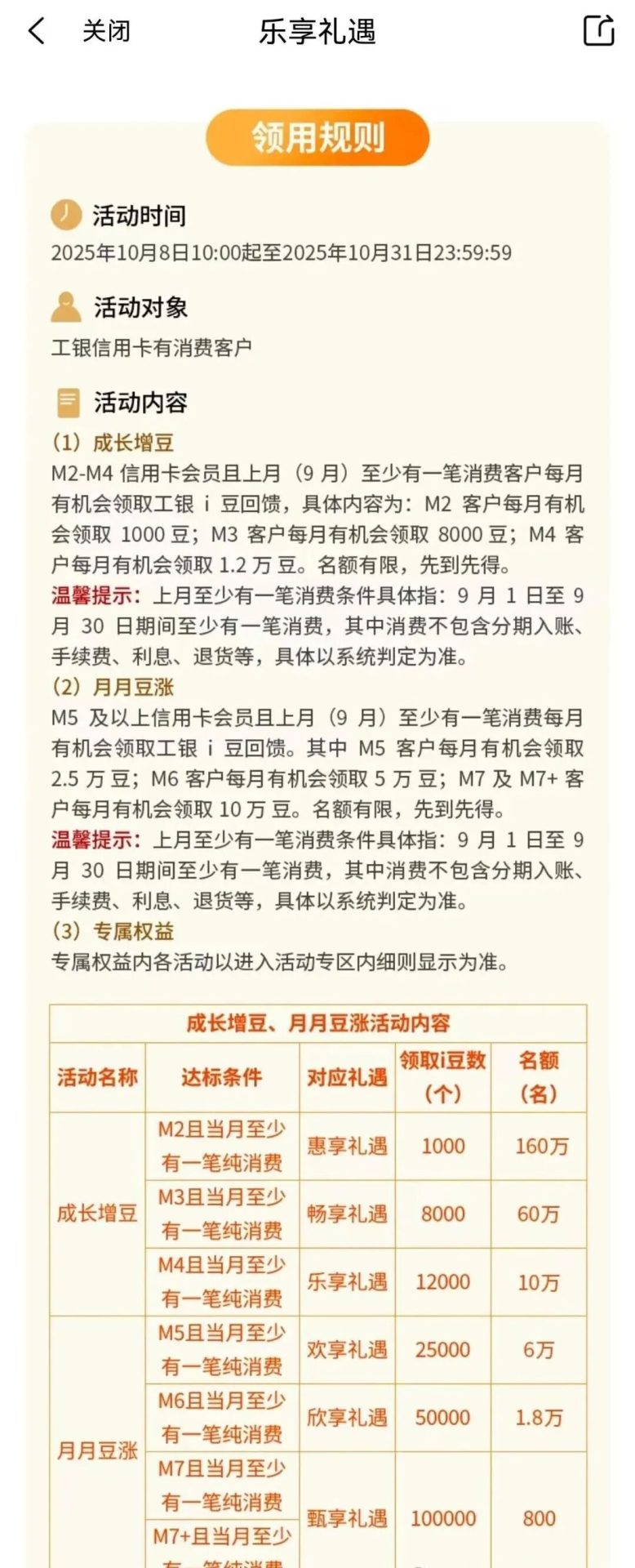Close the page via 关闭

tap(106, 31)
